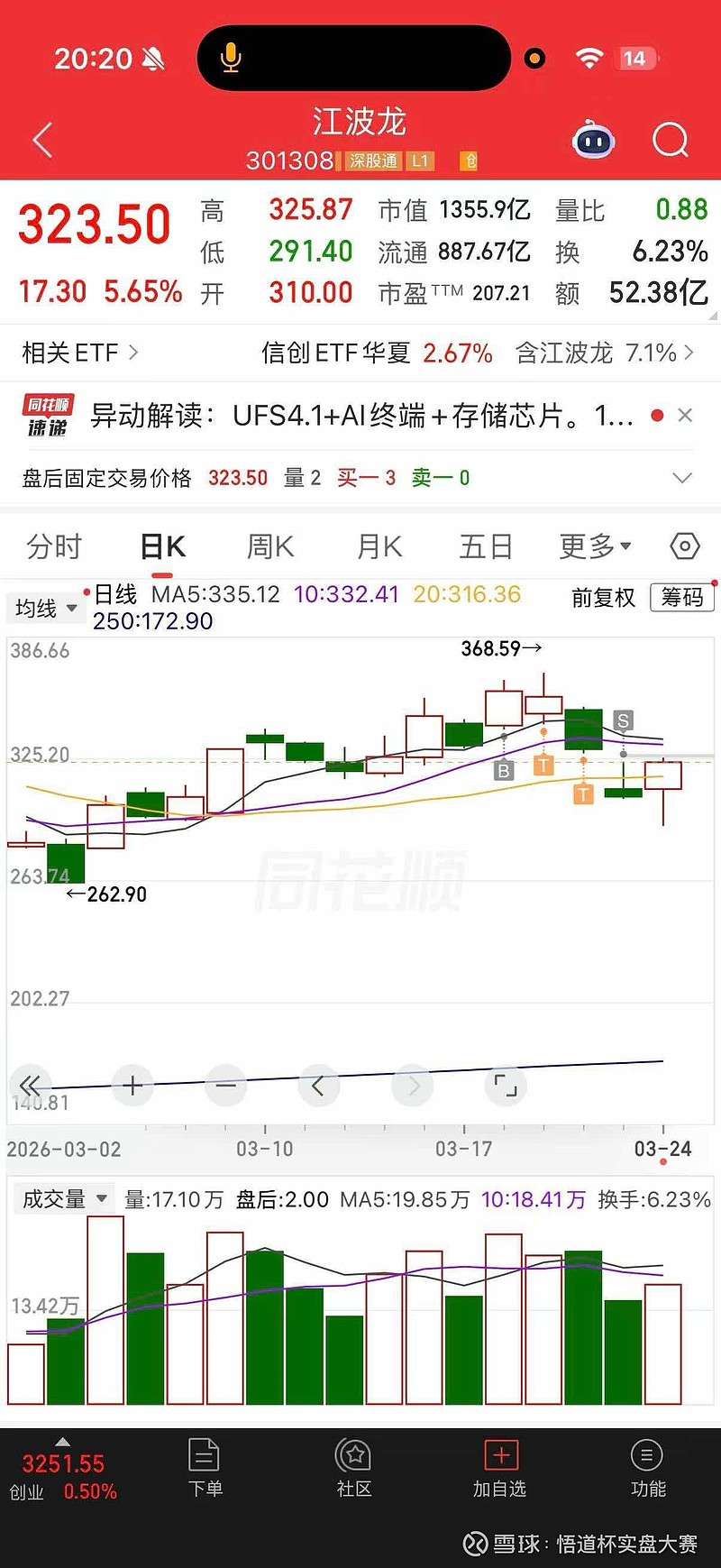
Task: Switch to the 周K weekly tab
Action: coord(269,546)
